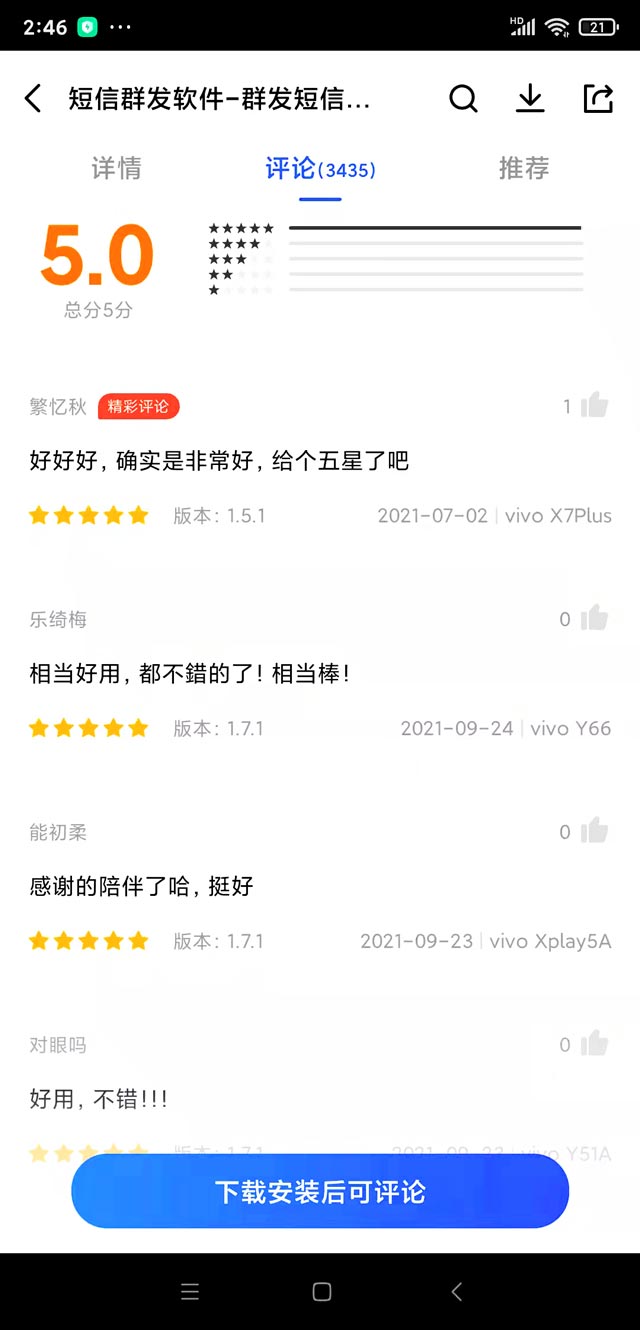Screen dimensions: 640x1330
Task: Switch to the 推荐 tab
Action: pyautogui.click(x=524, y=168)
